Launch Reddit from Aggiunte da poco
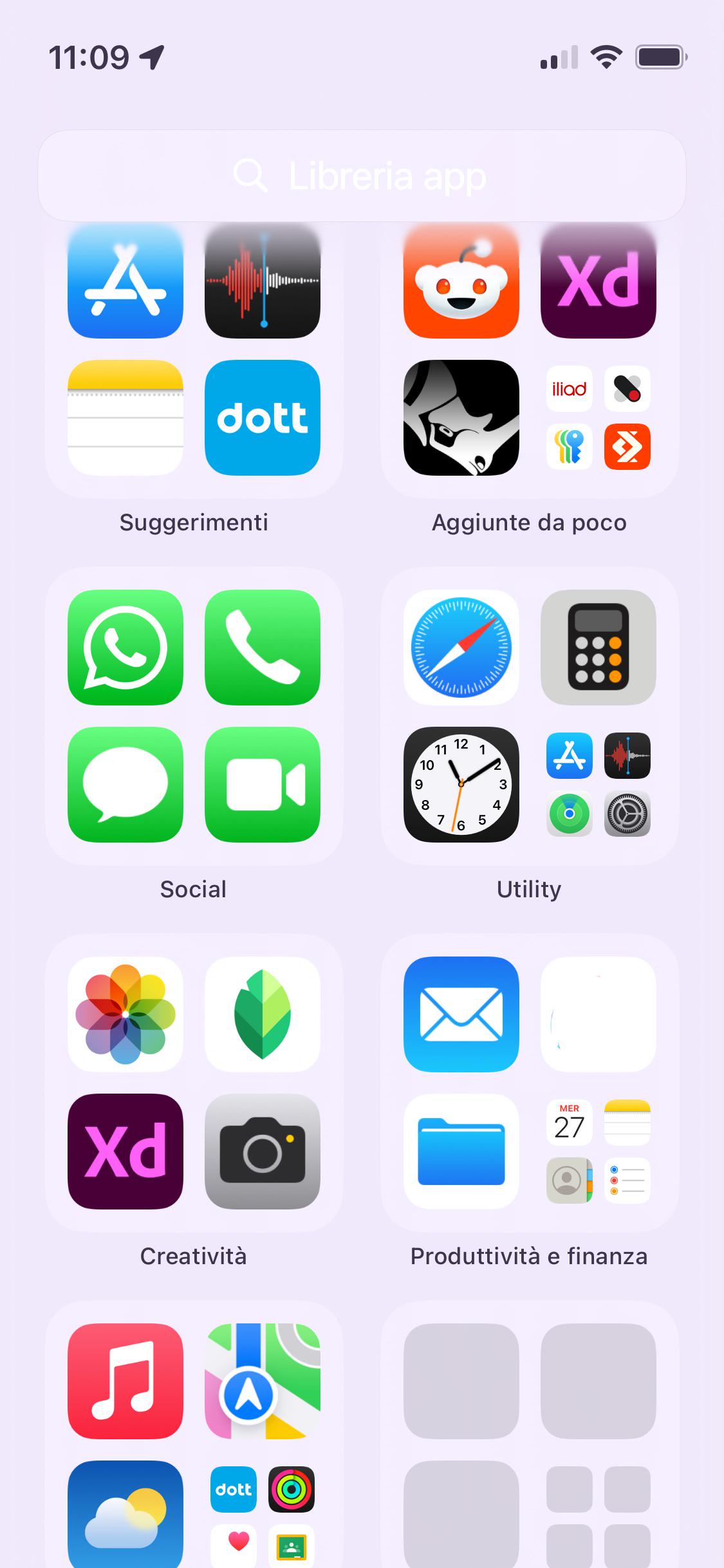 461,281
